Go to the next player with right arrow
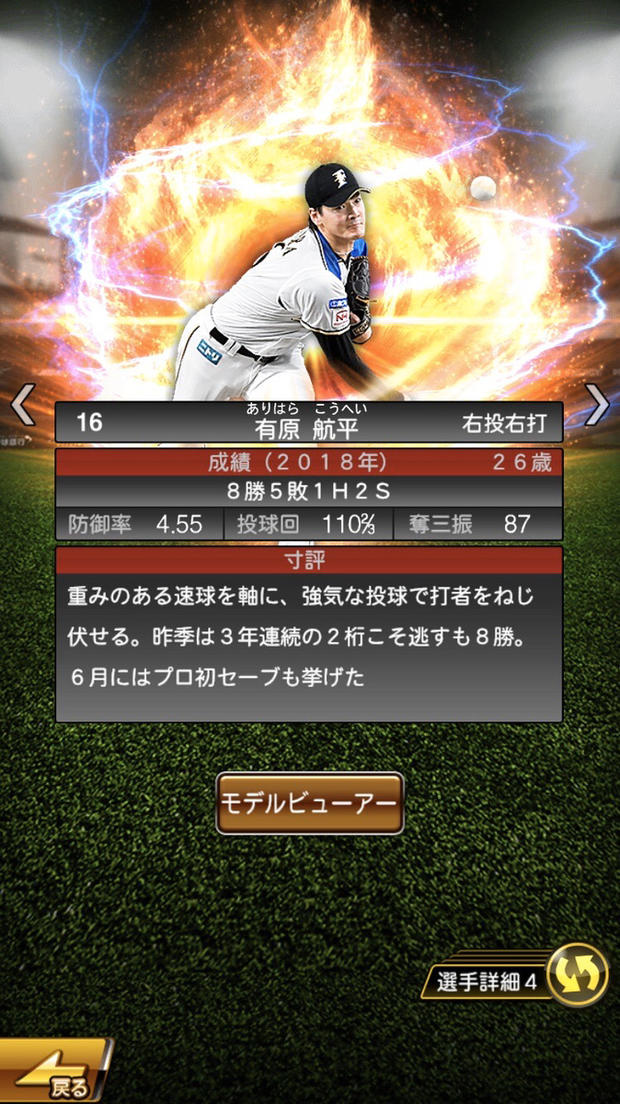 597,405
